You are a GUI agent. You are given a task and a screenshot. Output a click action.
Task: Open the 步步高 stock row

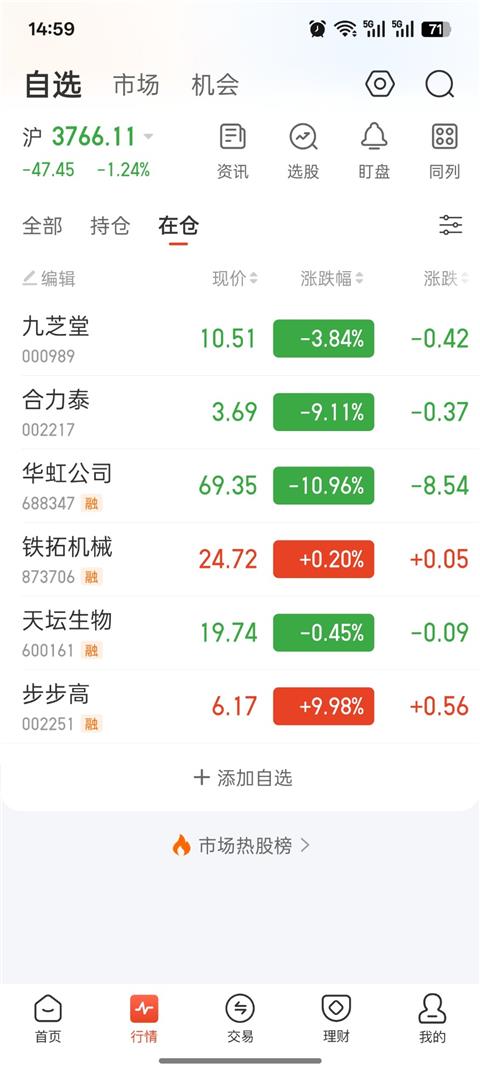point(240,707)
